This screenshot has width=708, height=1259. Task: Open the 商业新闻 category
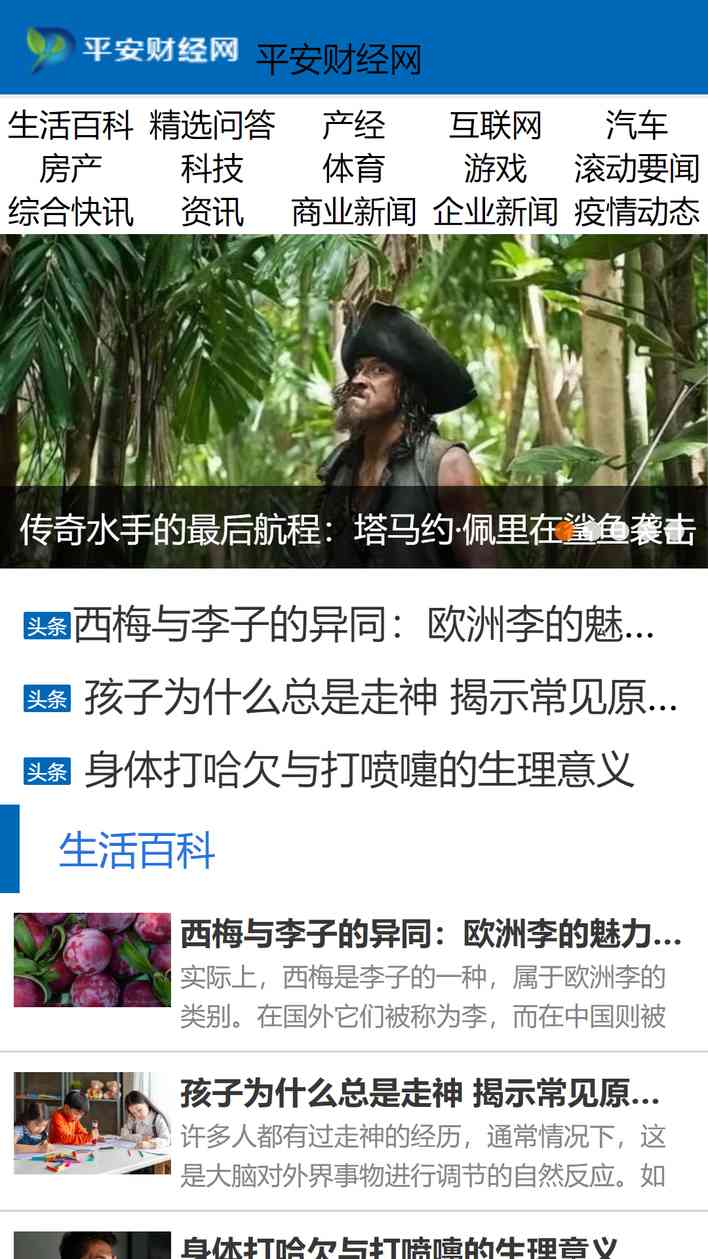click(x=354, y=211)
